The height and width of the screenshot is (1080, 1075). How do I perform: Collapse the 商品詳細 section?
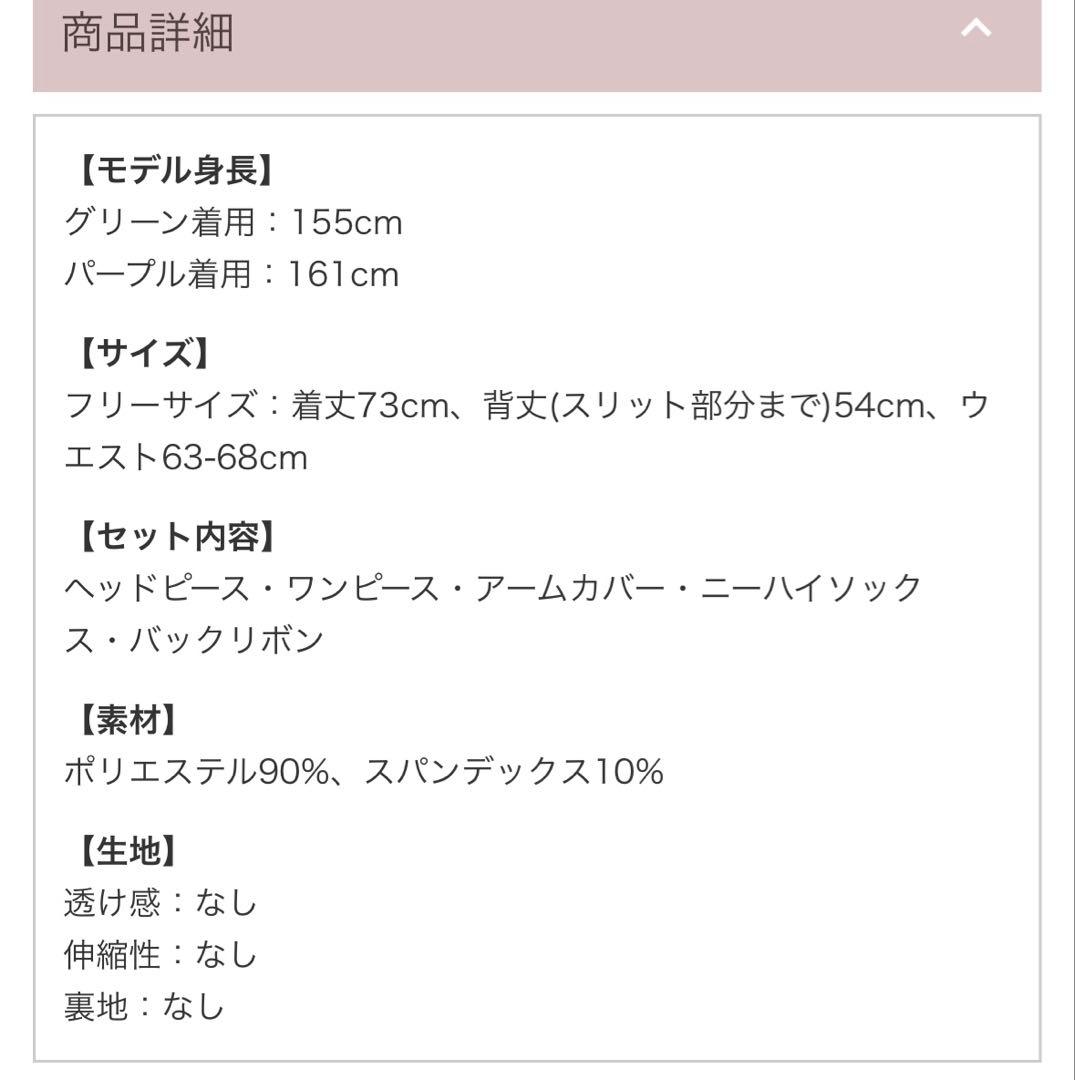tap(975, 30)
